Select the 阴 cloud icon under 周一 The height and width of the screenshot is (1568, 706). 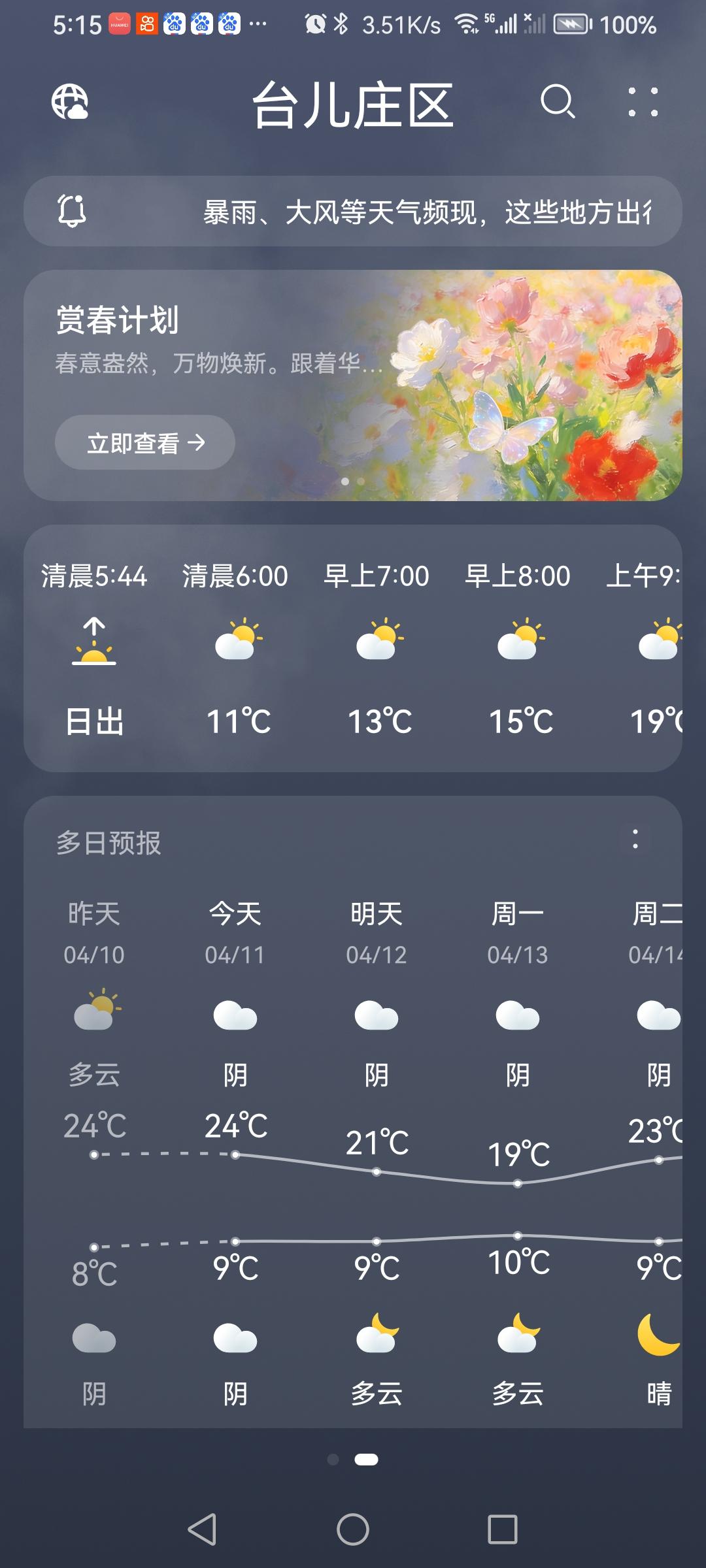tap(518, 1015)
